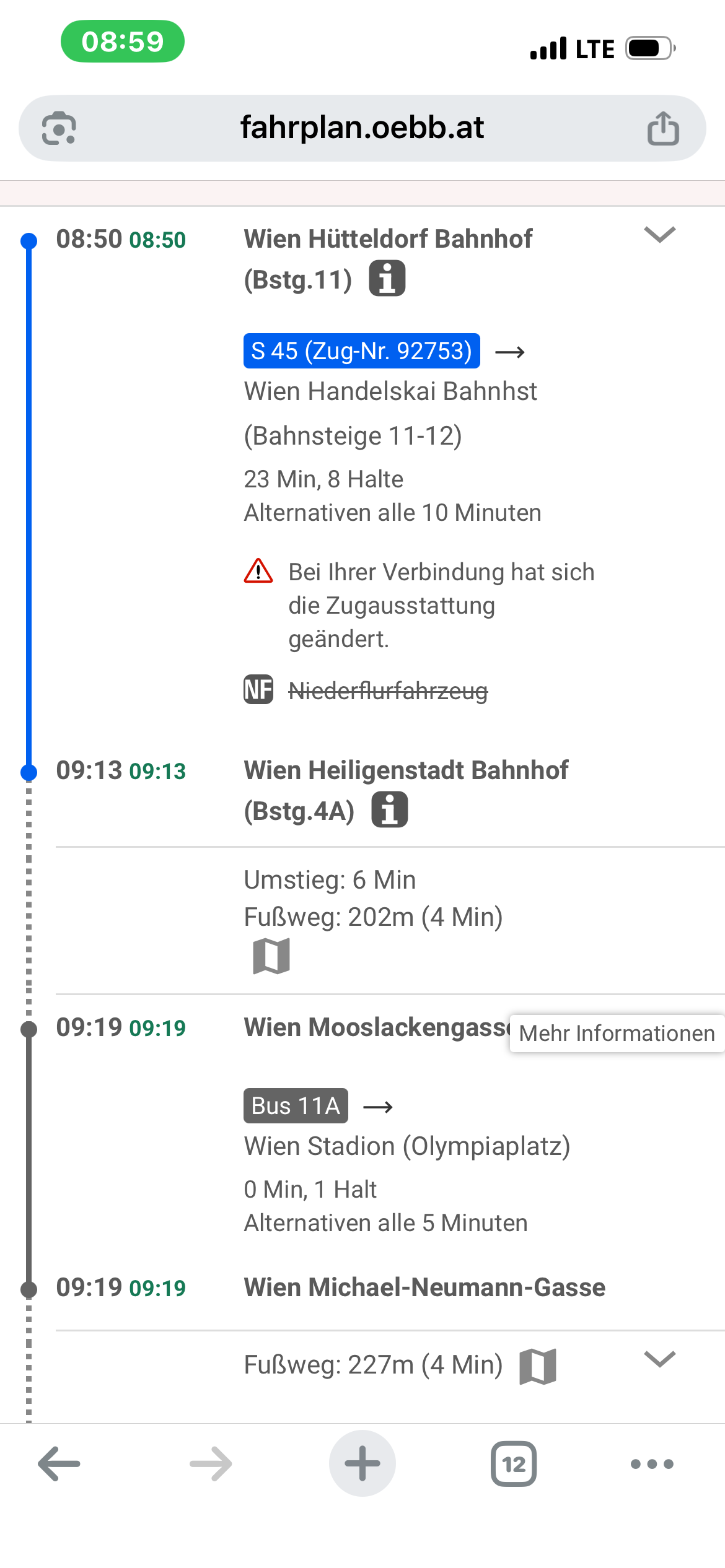Image resolution: width=725 pixels, height=1568 pixels.
Task: Tap the fahrplan.oebb.at address bar
Action: click(362, 128)
